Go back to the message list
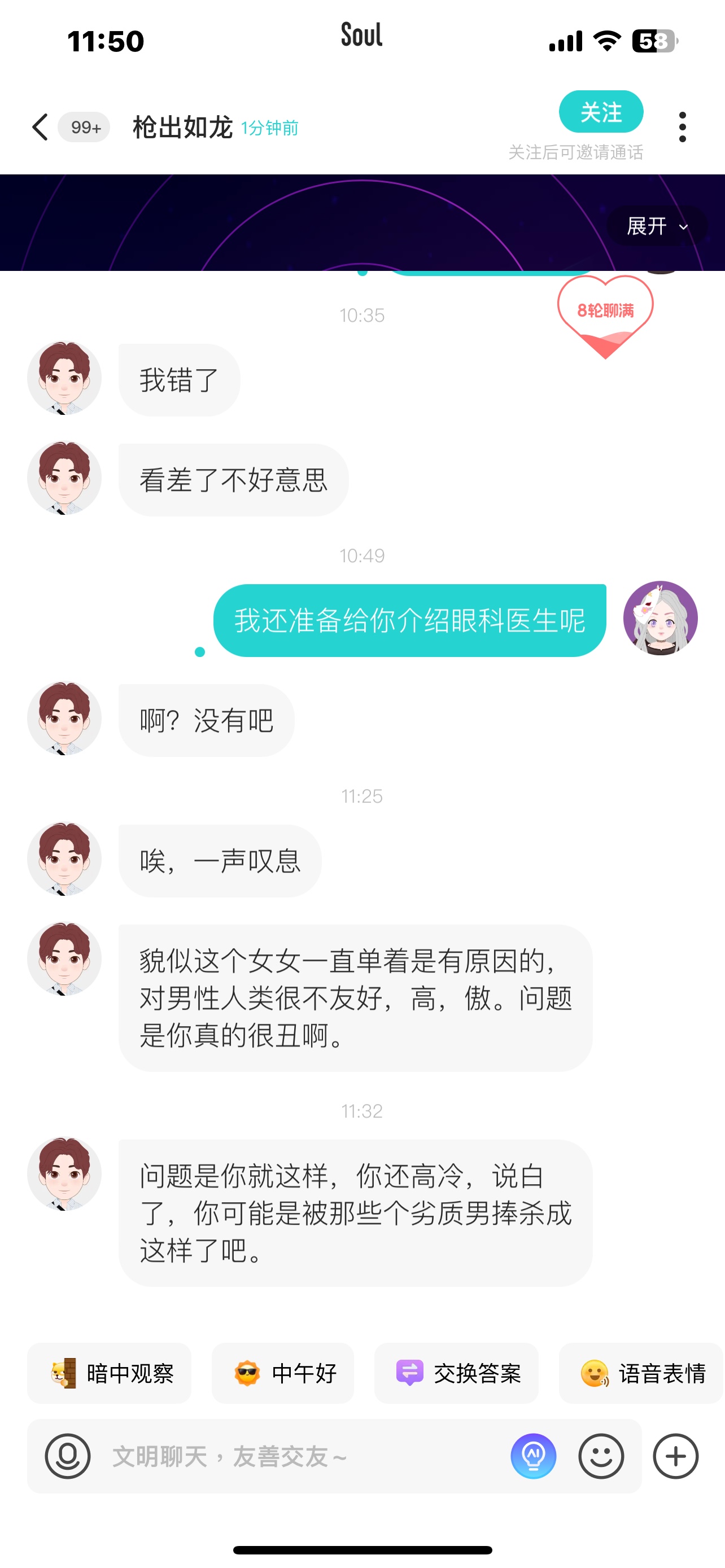The height and width of the screenshot is (1568, 725). (x=40, y=127)
